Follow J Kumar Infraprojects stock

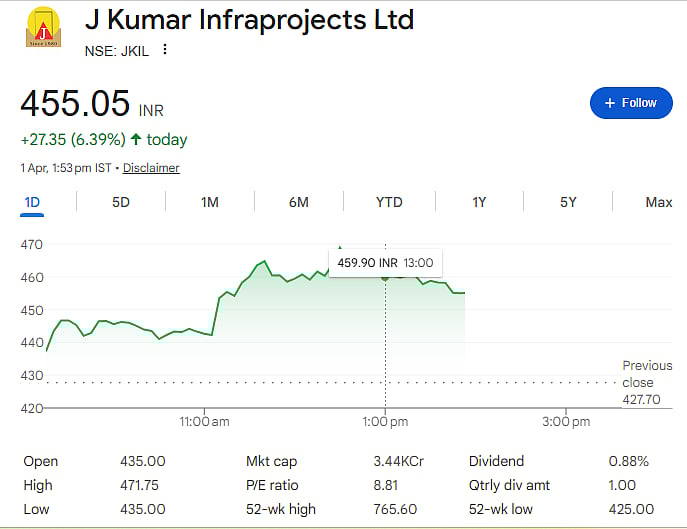pos(630,103)
